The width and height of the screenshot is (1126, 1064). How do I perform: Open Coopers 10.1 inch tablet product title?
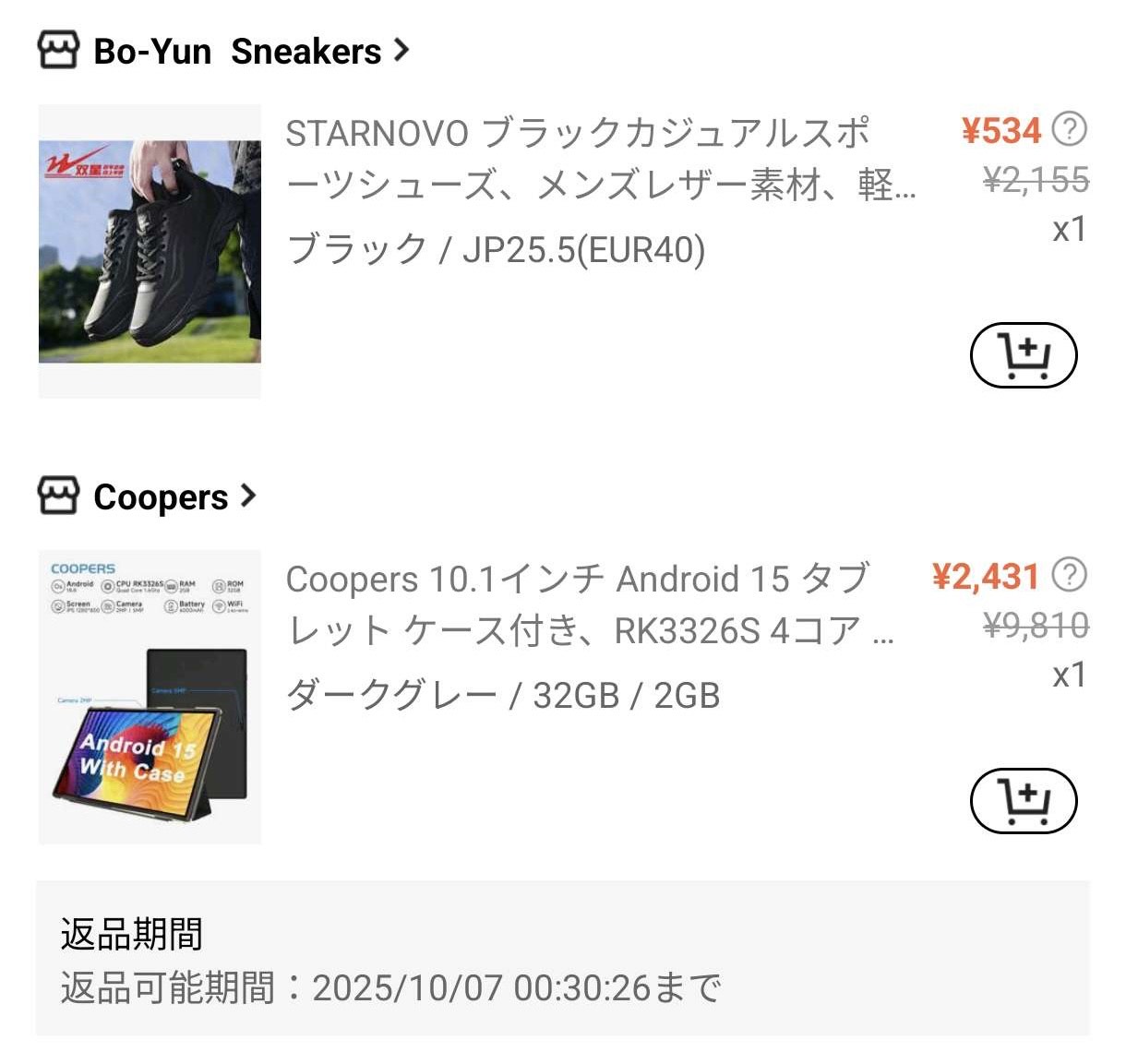(591, 605)
